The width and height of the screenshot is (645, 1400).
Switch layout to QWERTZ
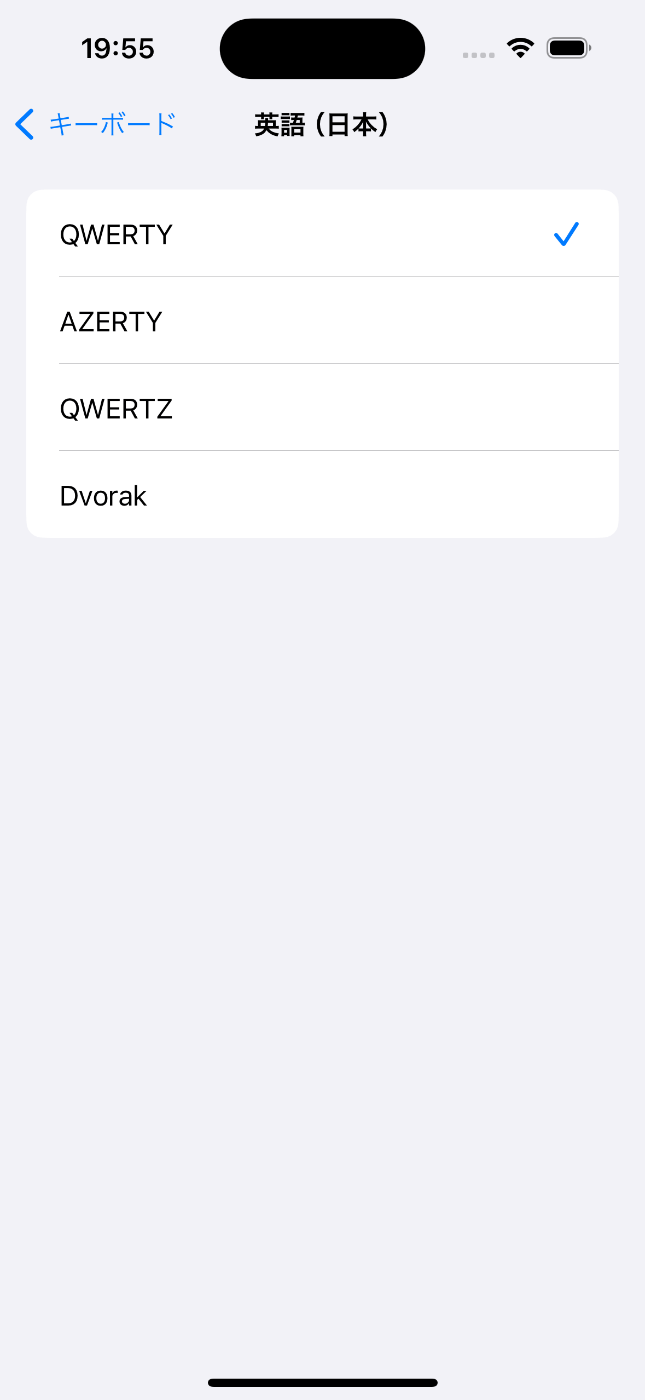(x=322, y=408)
